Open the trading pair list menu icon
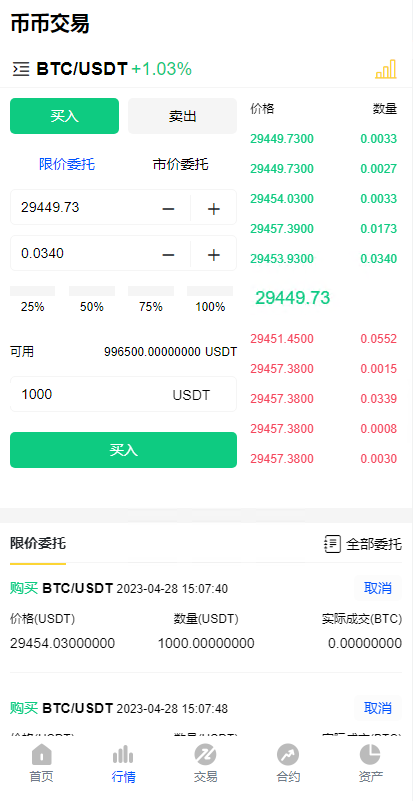 tap(21, 69)
